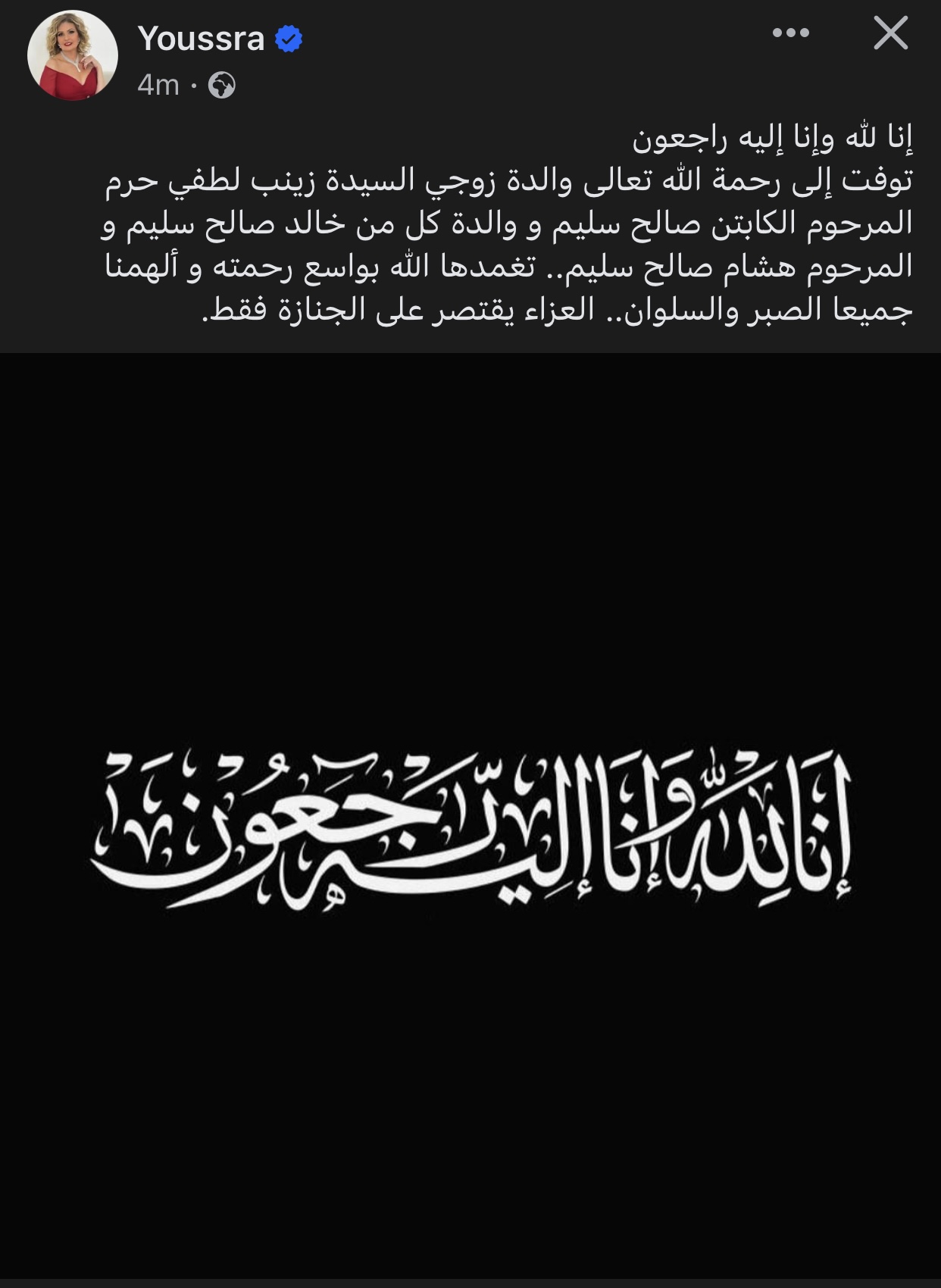Tap the Youssra profile name
This screenshot has width=941, height=1288.
click(201, 39)
